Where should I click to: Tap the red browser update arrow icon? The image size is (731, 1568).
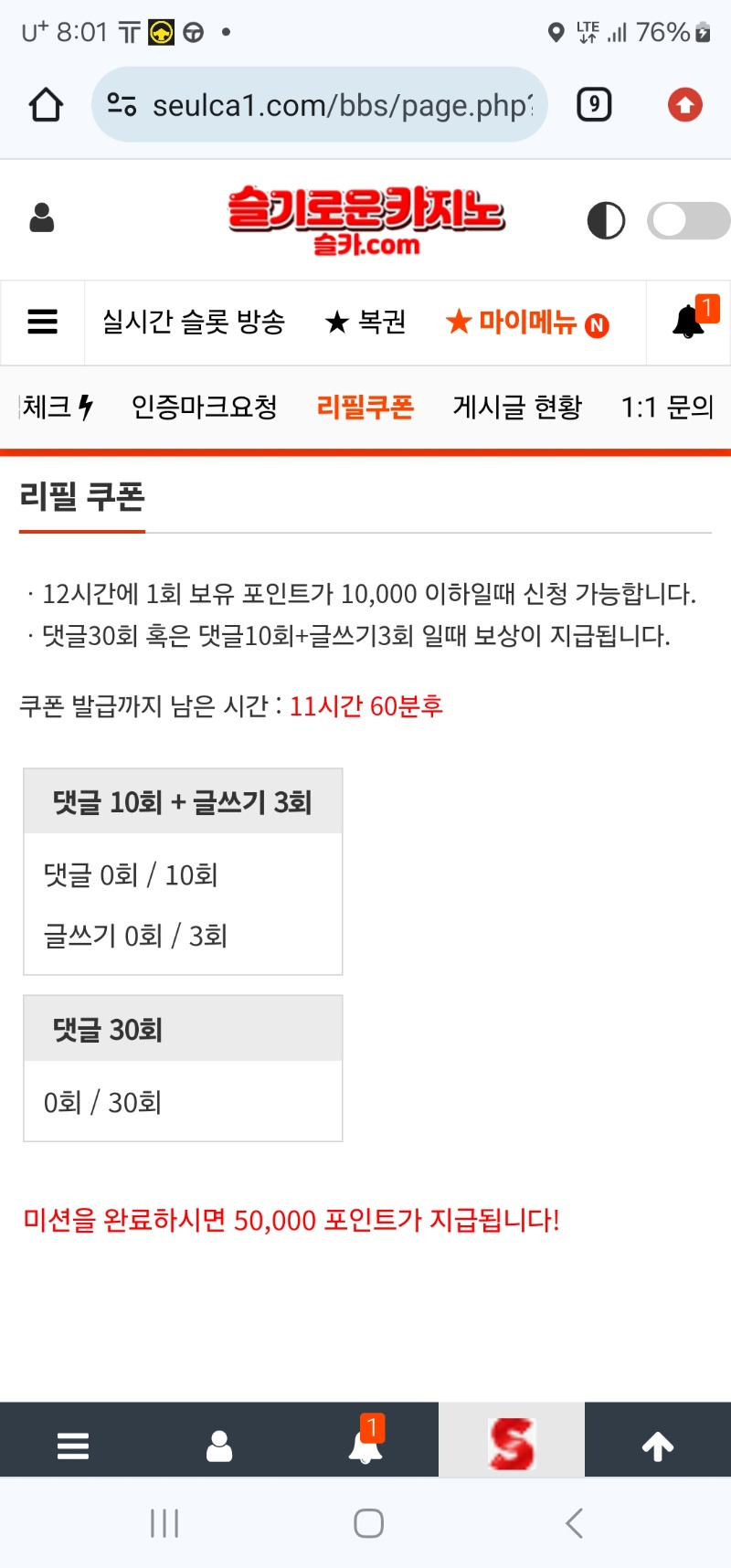click(x=684, y=105)
